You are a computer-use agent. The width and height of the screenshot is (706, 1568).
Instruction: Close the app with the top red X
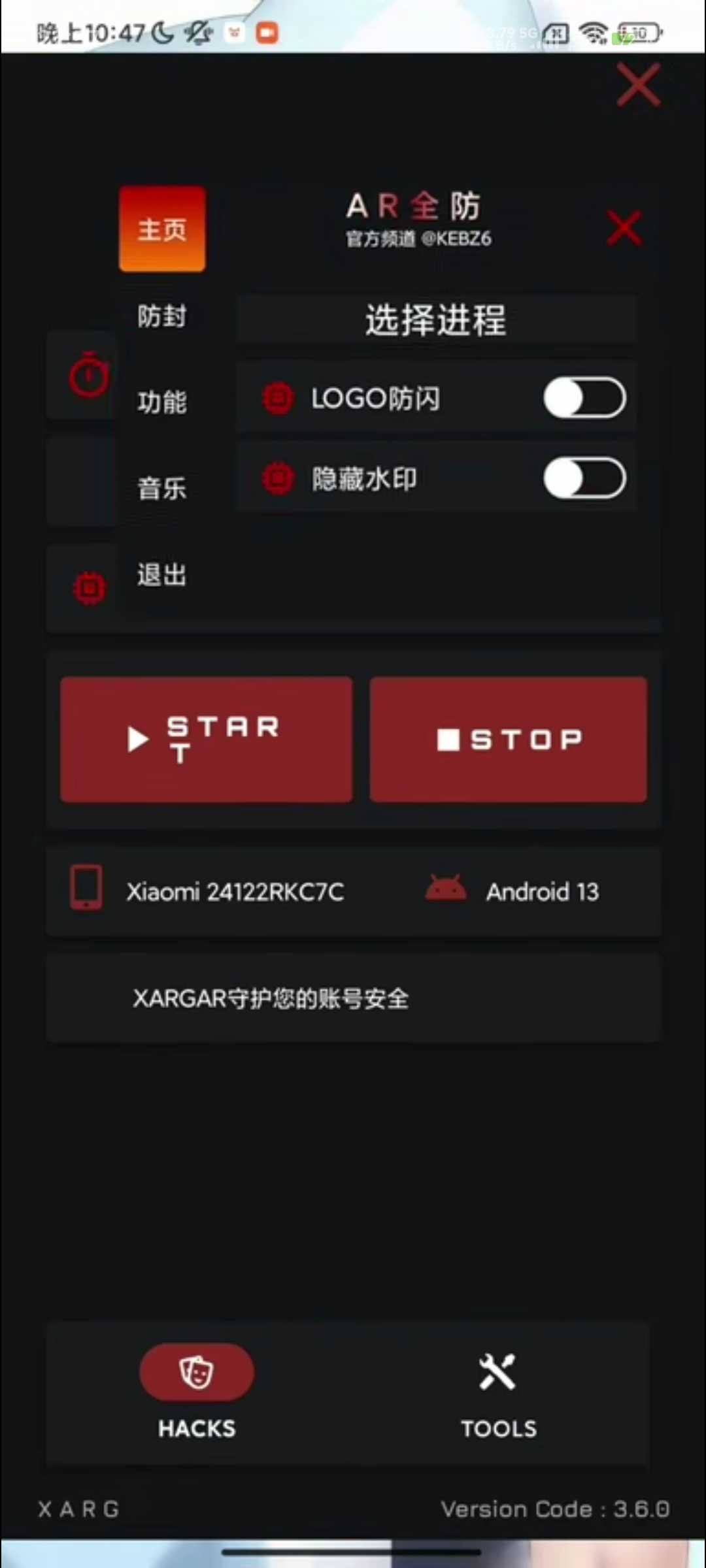639,85
